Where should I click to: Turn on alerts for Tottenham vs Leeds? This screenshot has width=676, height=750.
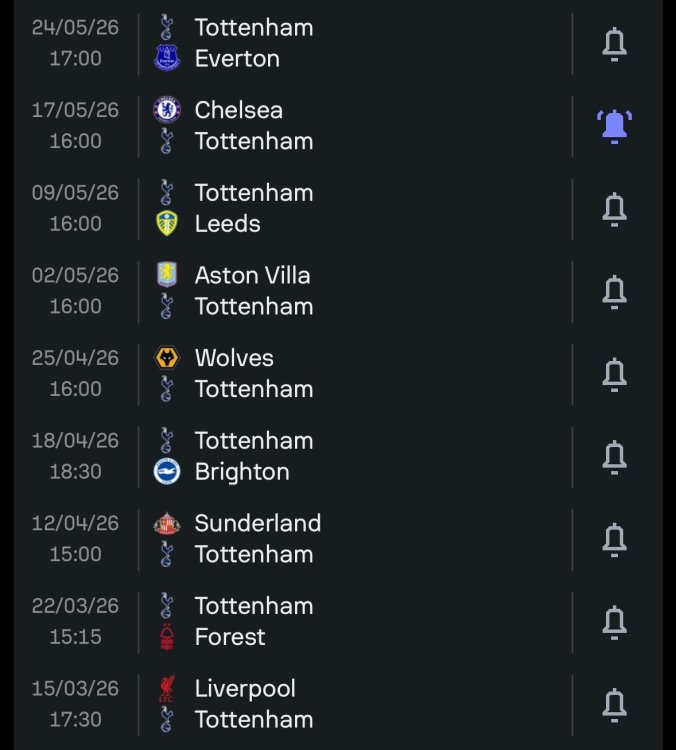click(614, 208)
